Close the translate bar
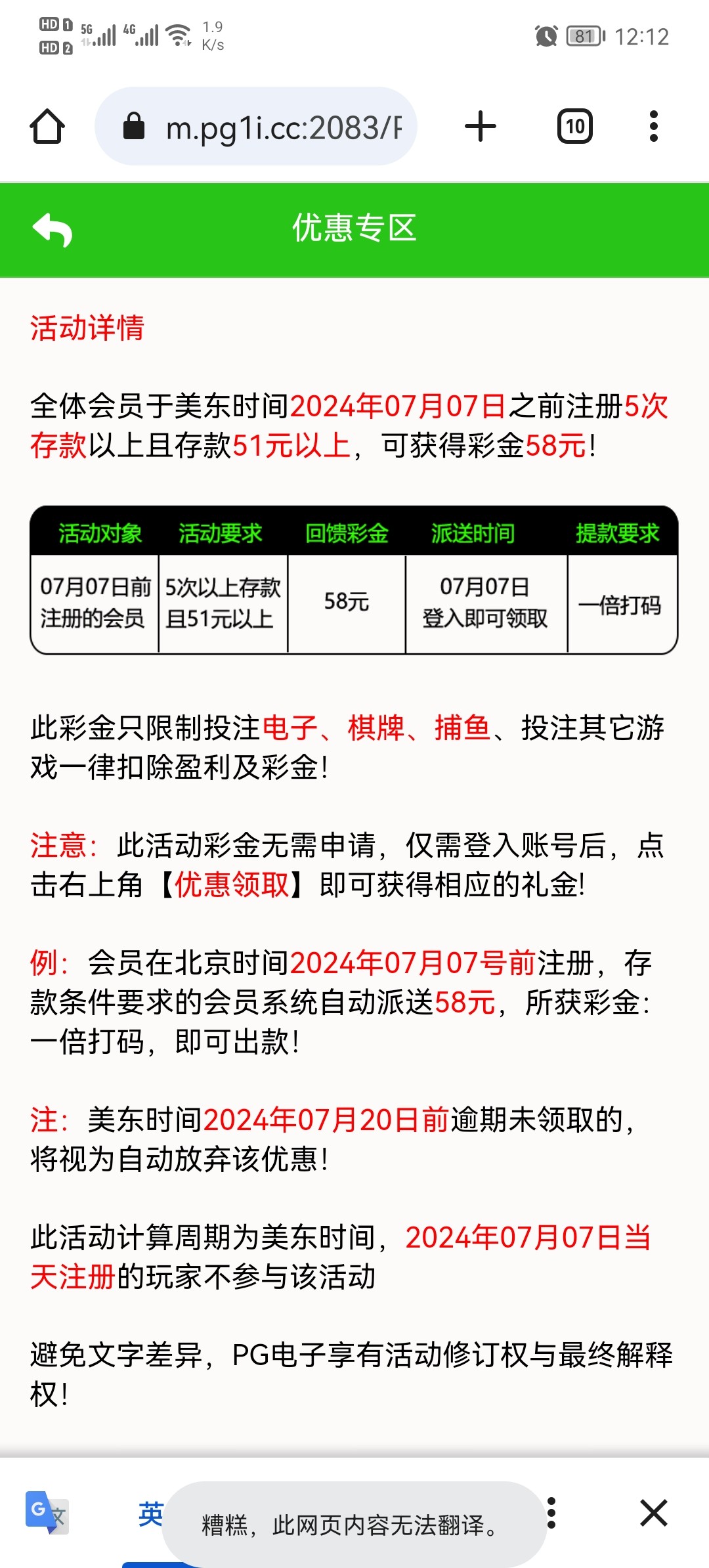Image resolution: width=709 pixels, height=1568 pixels. click(654, 1513)
